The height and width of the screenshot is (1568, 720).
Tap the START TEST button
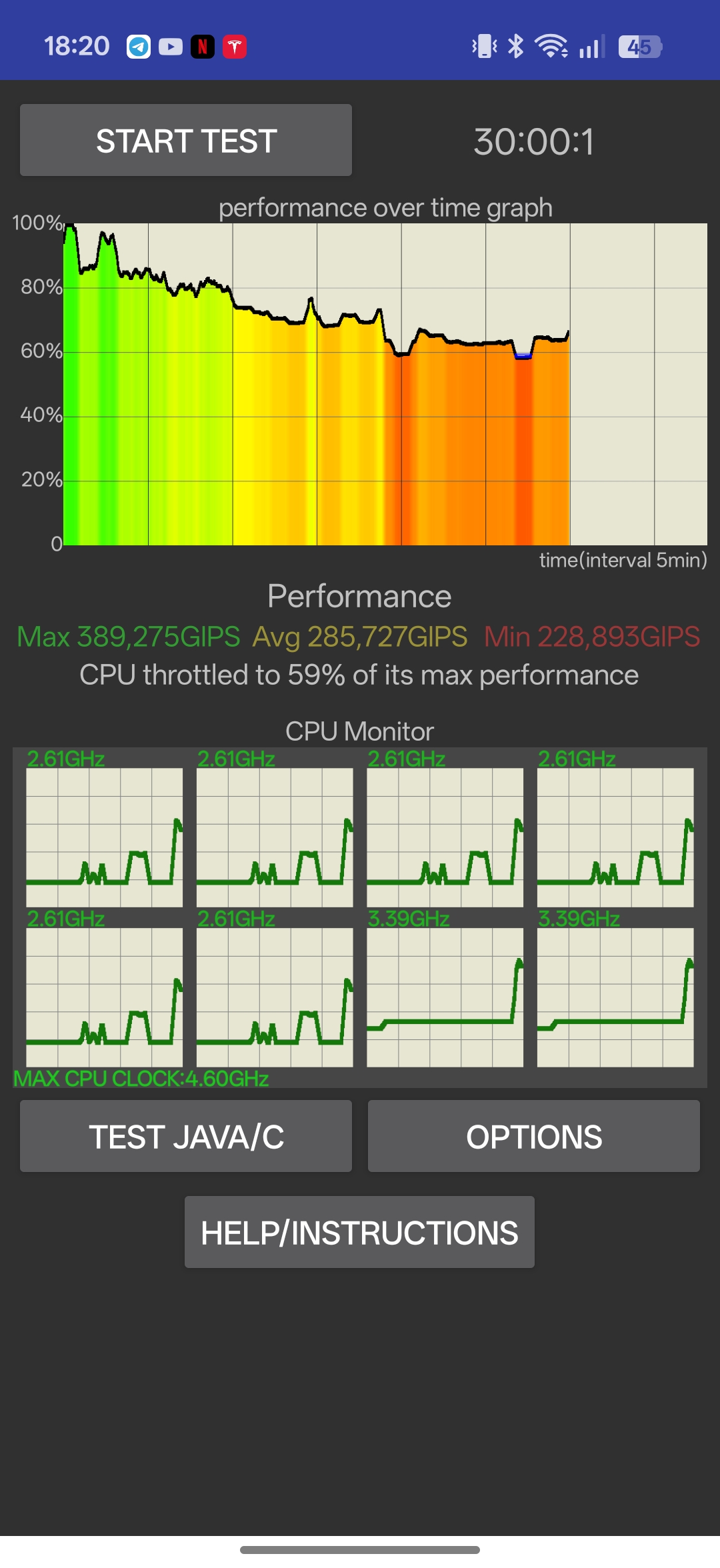[x=186, y=140]
